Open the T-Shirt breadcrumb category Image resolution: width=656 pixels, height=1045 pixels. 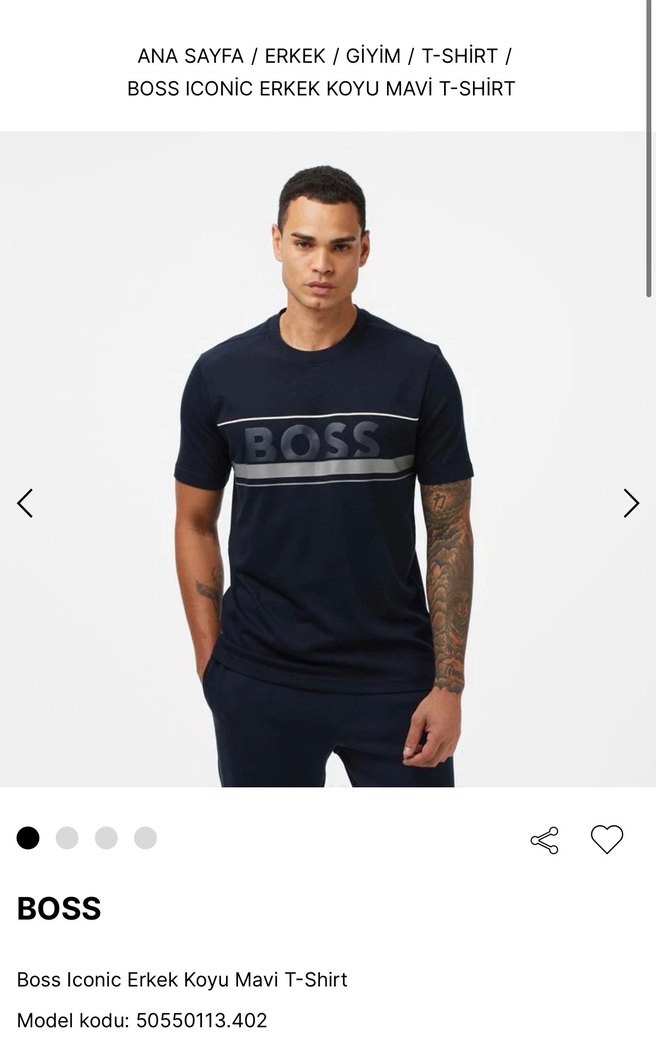(459, 56)
